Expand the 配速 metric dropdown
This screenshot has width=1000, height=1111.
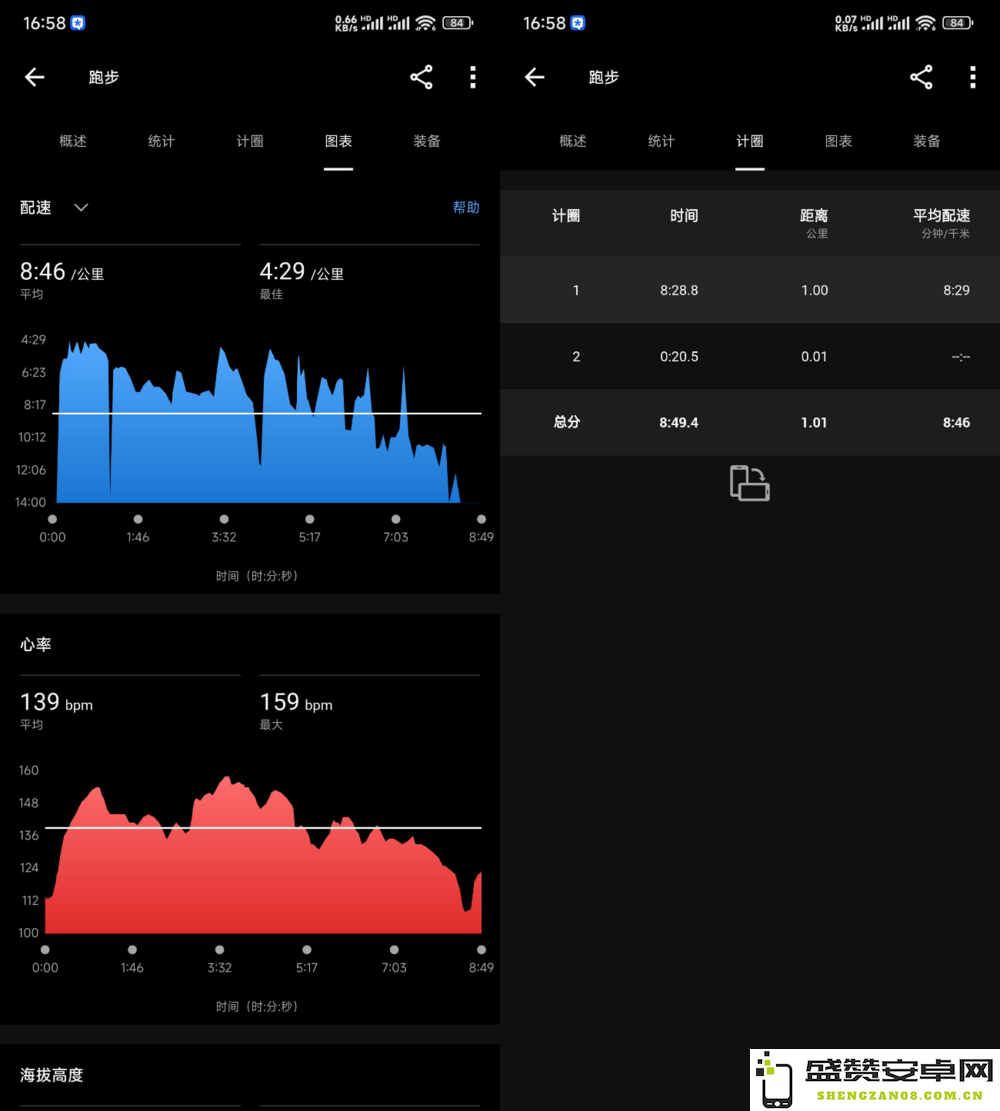[x=81, y=208]
